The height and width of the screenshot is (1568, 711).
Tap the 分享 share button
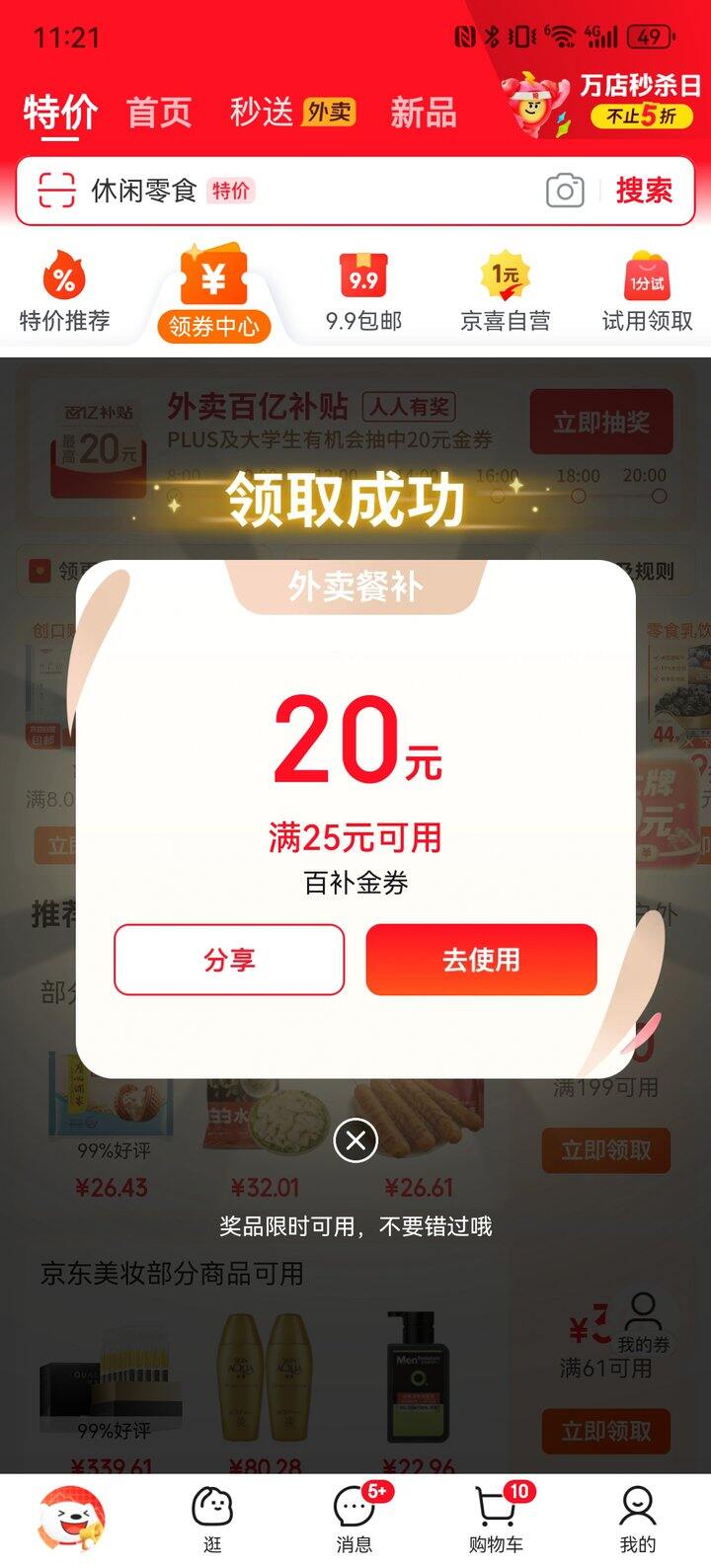pos(229,959)
